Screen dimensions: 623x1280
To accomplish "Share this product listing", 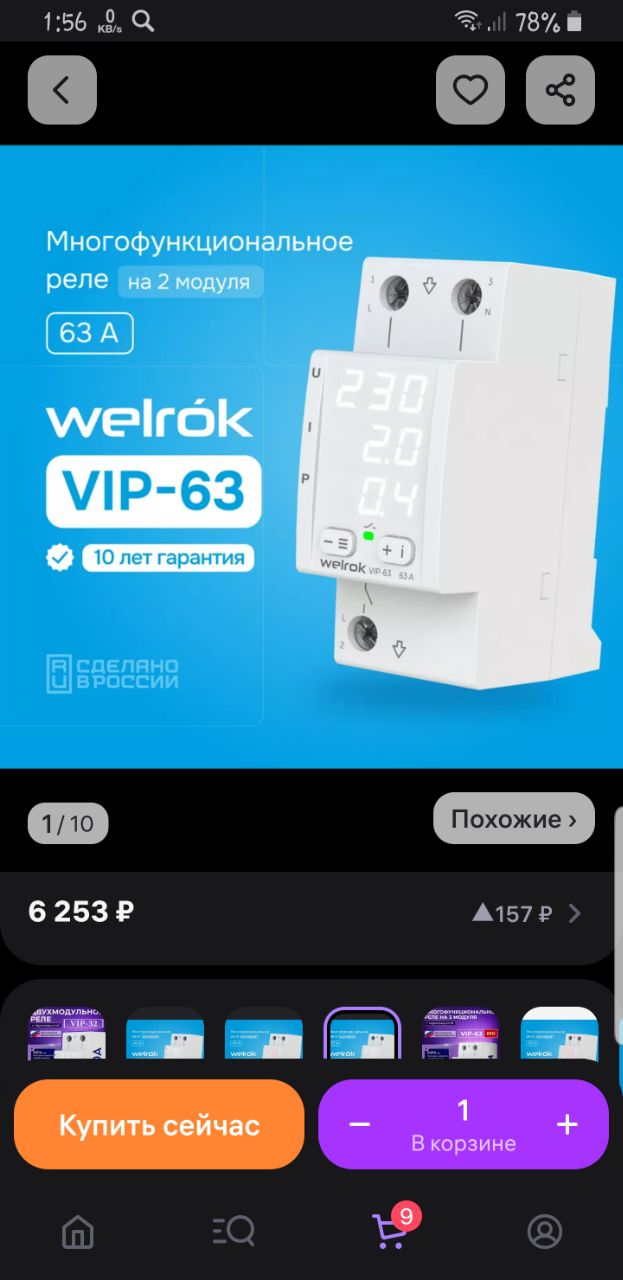I will [560, 90].
